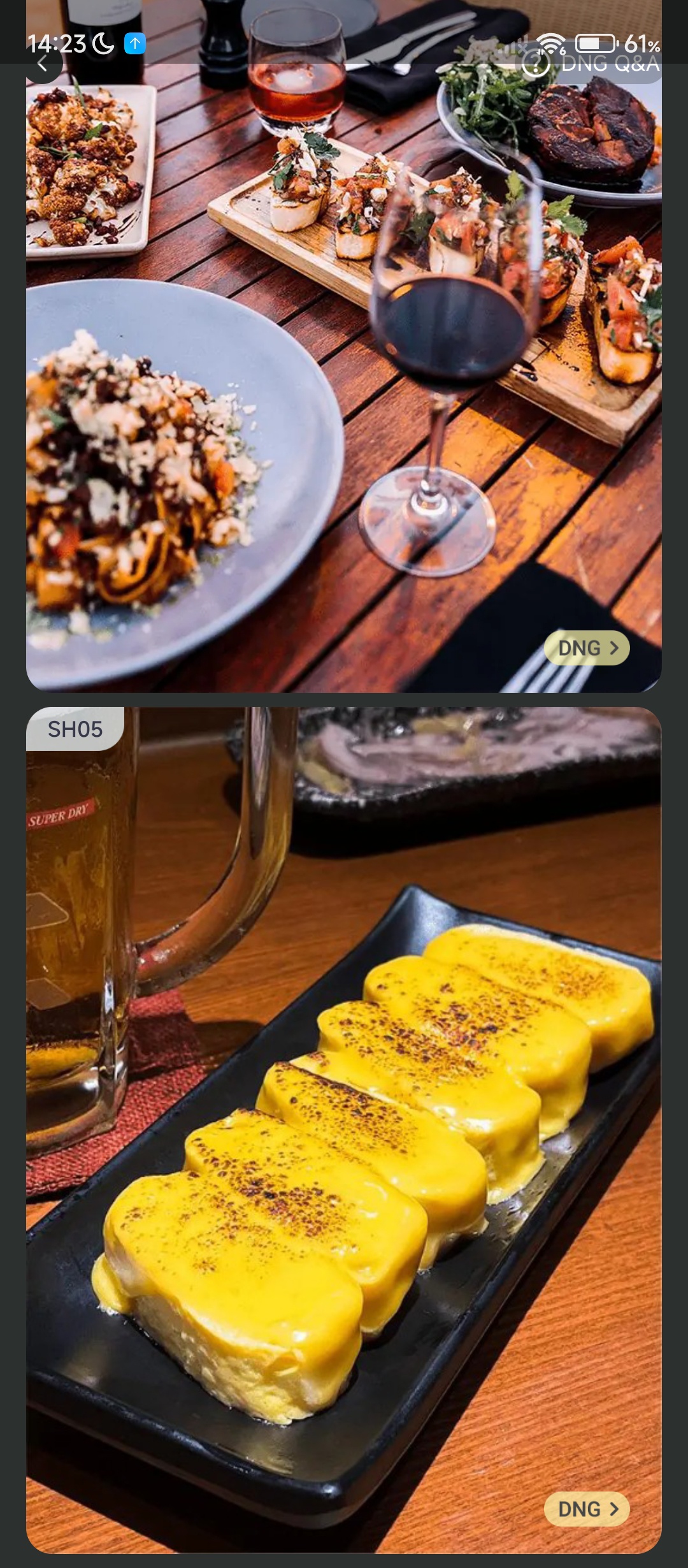The image size is (688, 1568).
Task: Open the DNG Q&A help
Action: tap(591, 64)
